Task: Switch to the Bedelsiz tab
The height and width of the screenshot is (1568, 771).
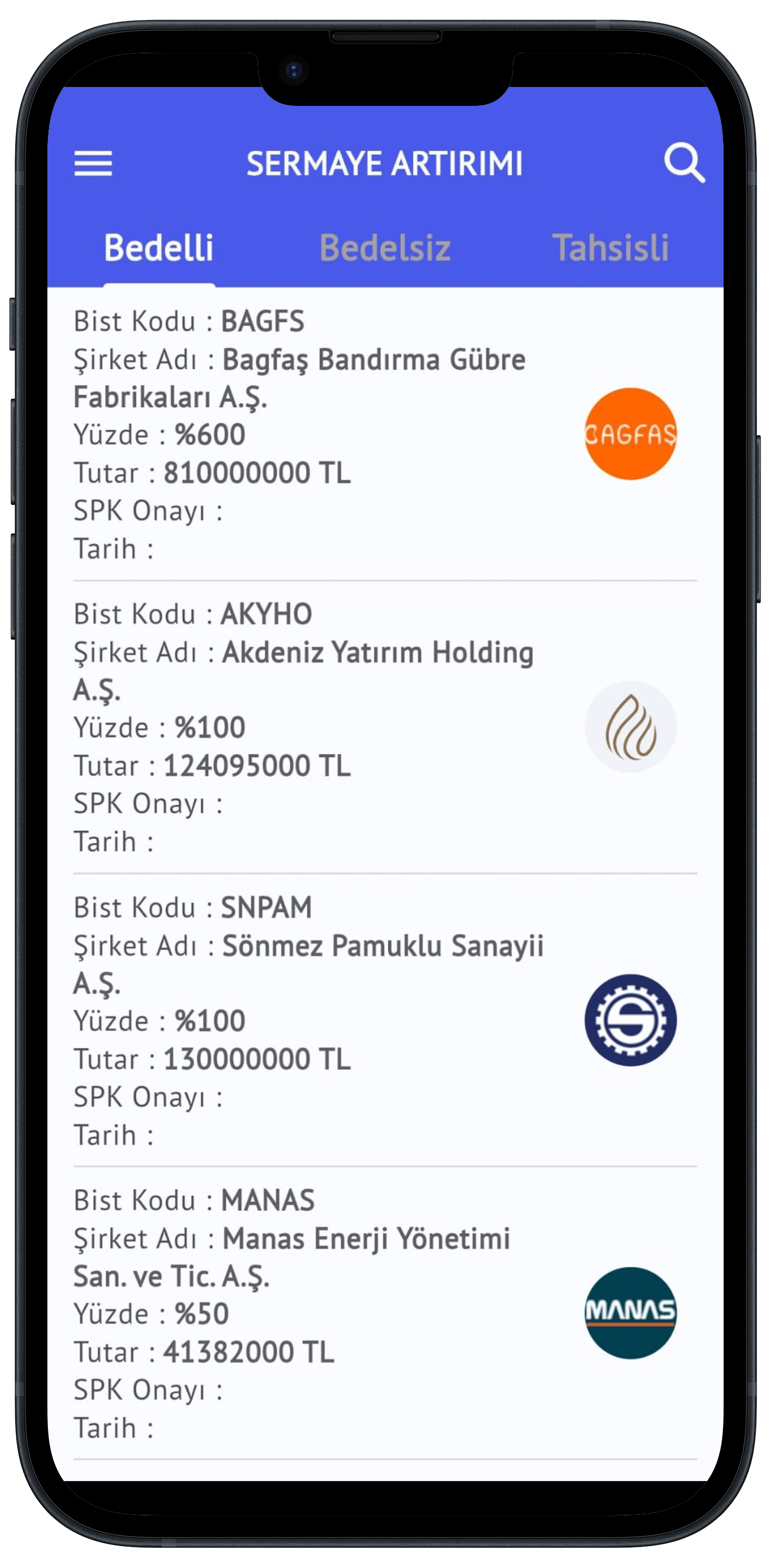Action: click(385, 248)
